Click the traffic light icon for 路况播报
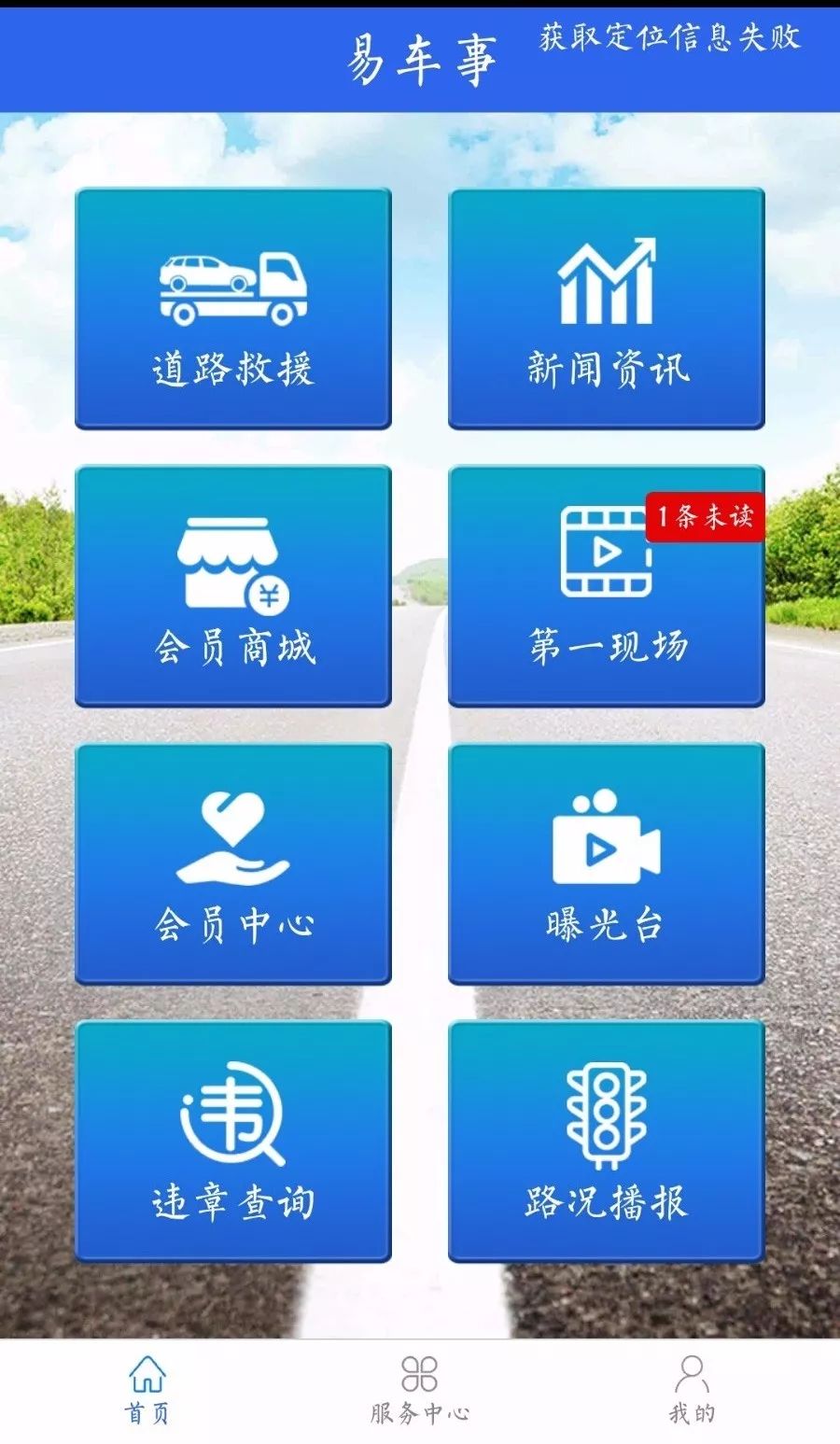 pos(607,1115)
